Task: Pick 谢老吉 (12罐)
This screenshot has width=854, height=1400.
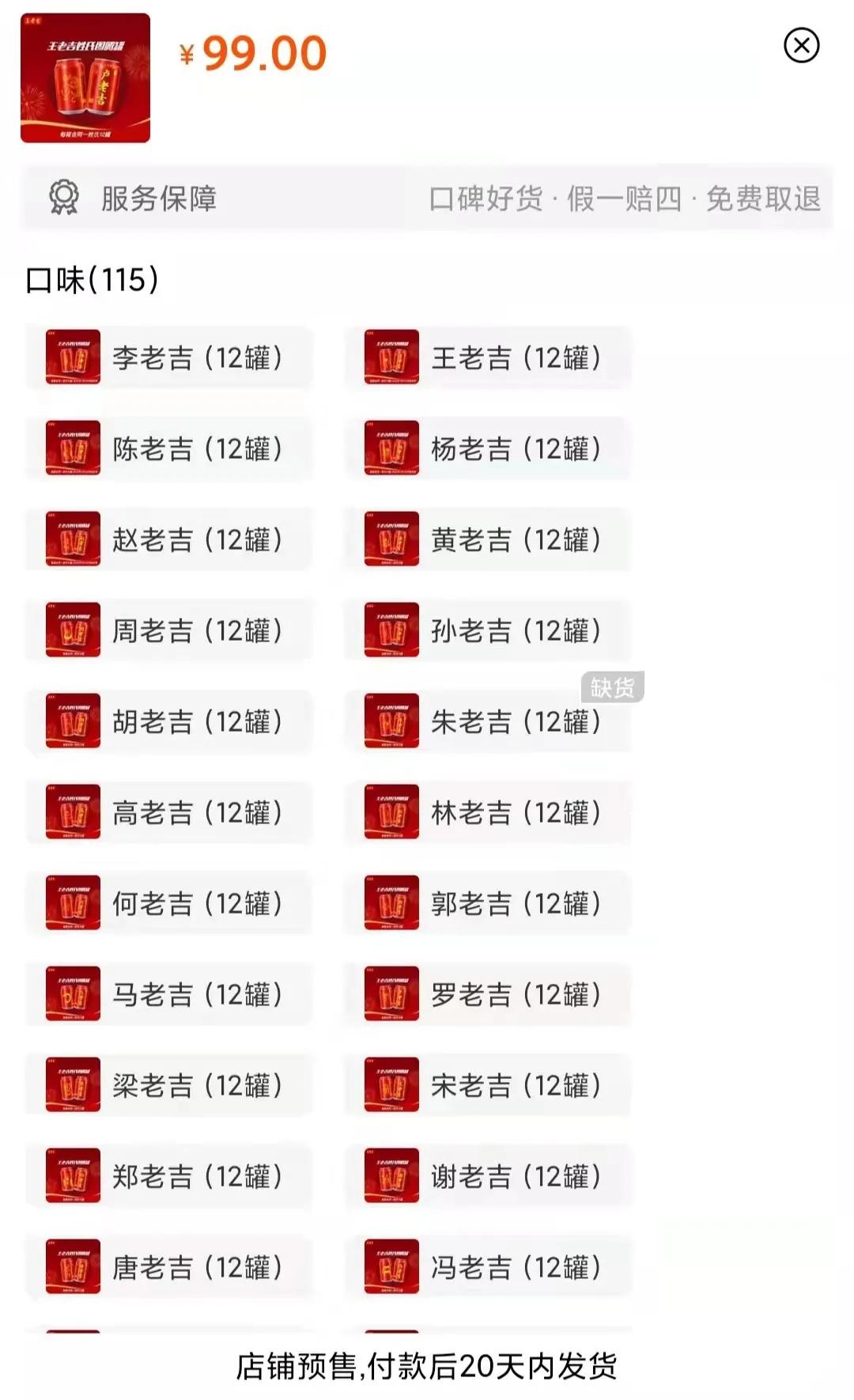Action: 488,1176
